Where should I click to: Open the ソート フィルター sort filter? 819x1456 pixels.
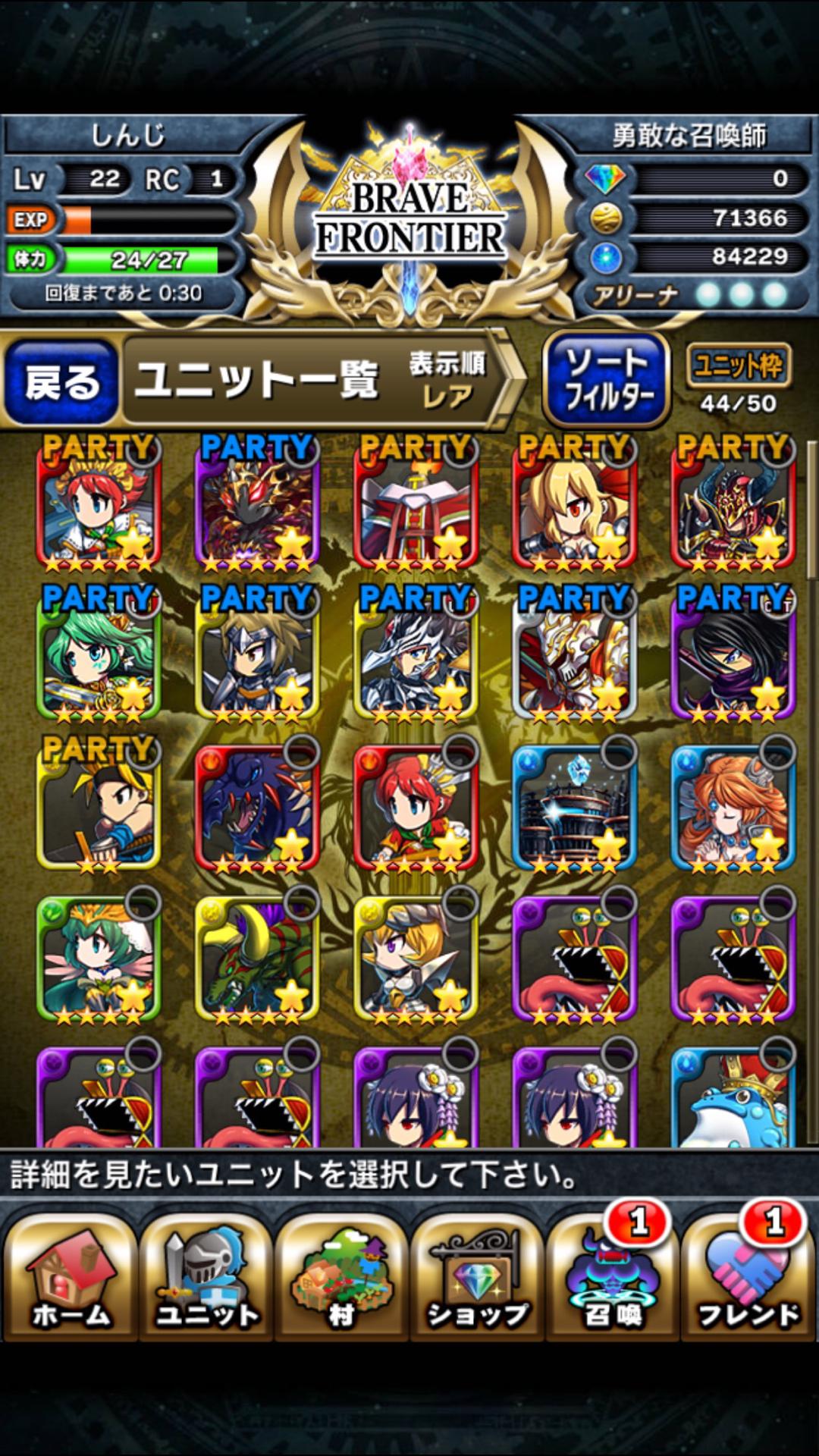tap(607, 379)
